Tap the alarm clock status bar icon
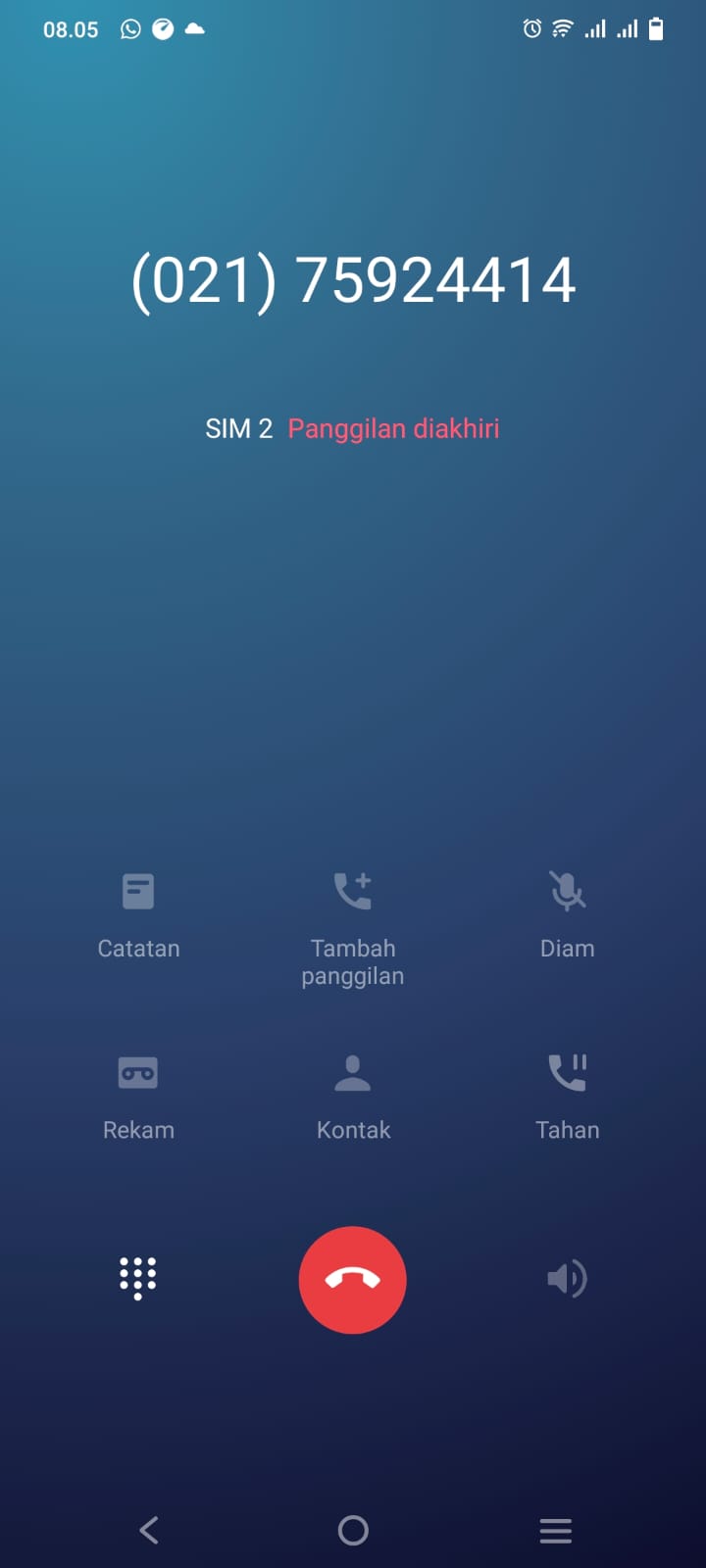706x1568 pixels. [x=530, y=29]
